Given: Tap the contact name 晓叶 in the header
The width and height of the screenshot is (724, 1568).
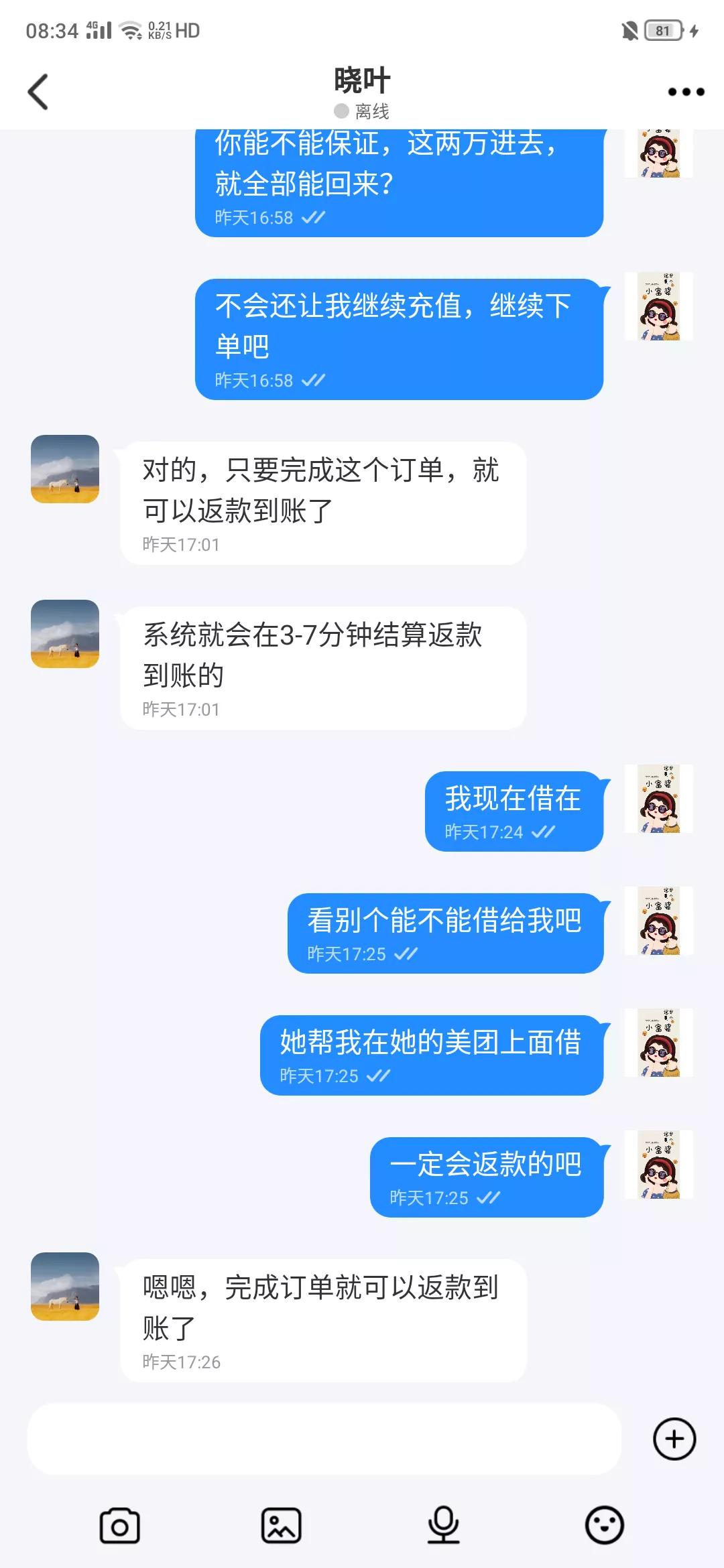Looking at the screenshot, I should [362, 78].
